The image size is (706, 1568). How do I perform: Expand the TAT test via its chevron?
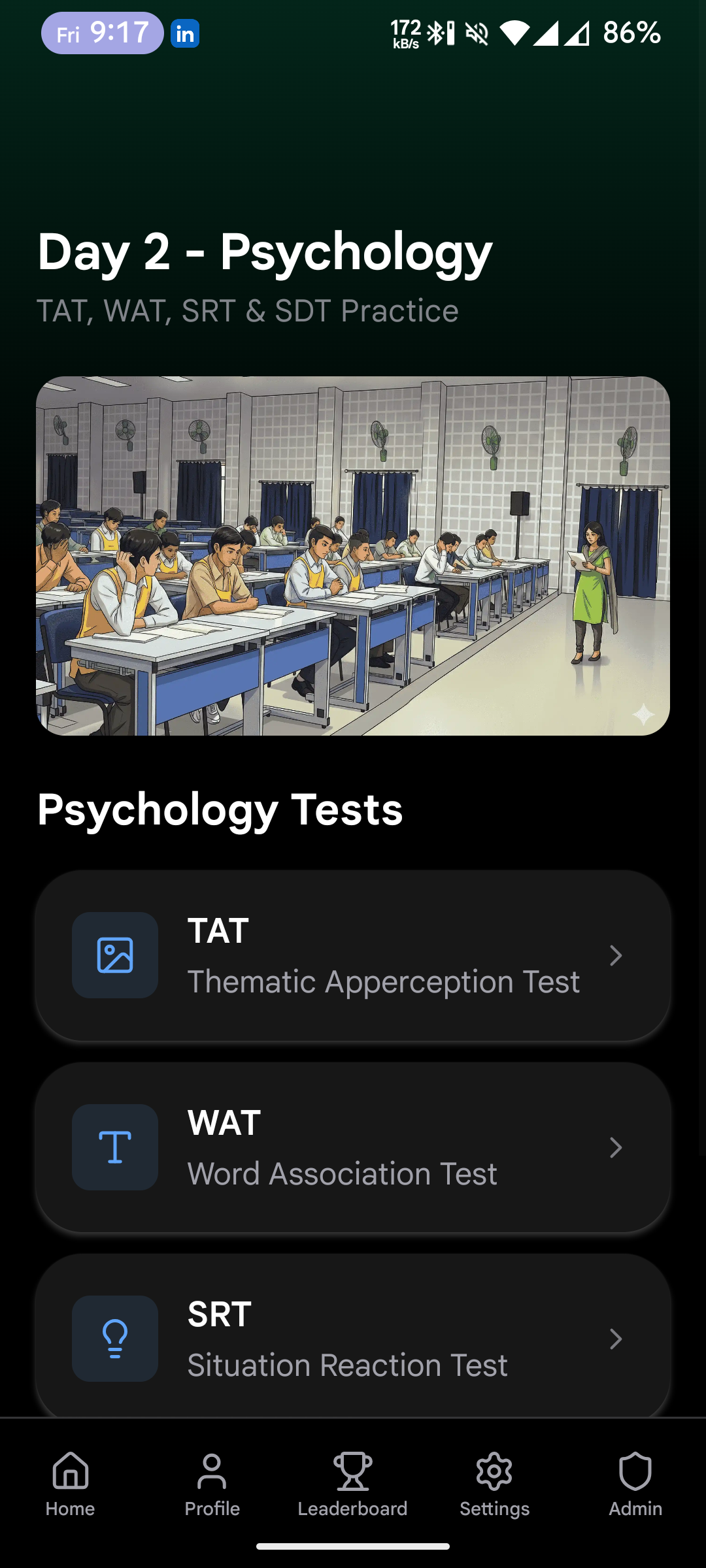pos(616,956)
